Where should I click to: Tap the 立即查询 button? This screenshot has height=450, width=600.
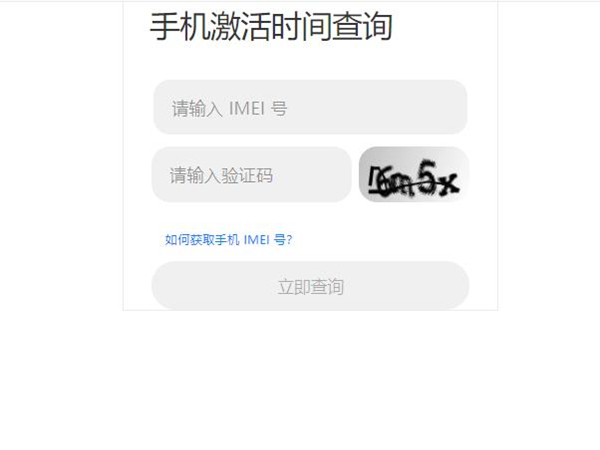(x=310, y=286)
